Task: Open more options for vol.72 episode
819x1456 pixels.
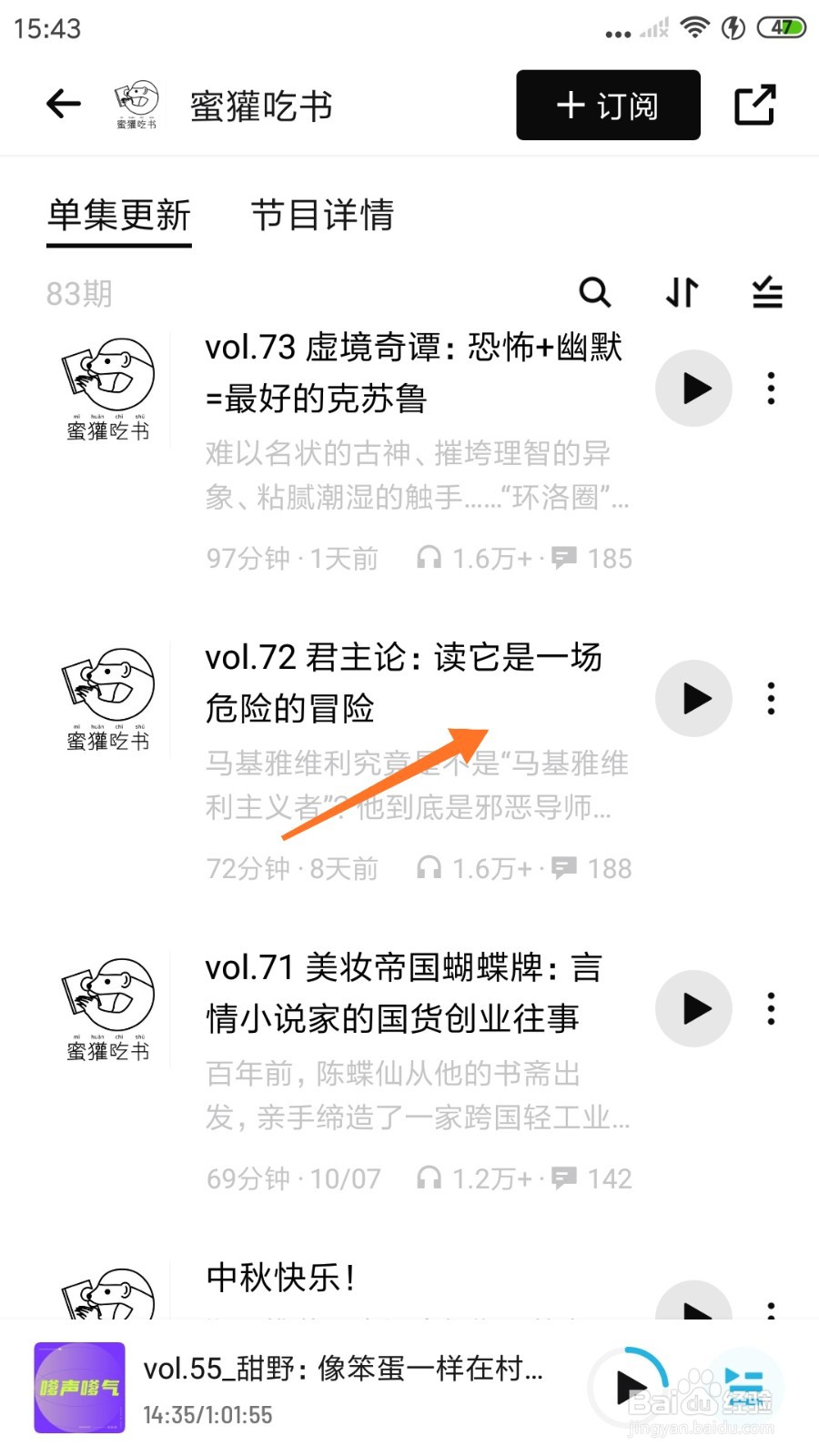Action: coord(771,698)
